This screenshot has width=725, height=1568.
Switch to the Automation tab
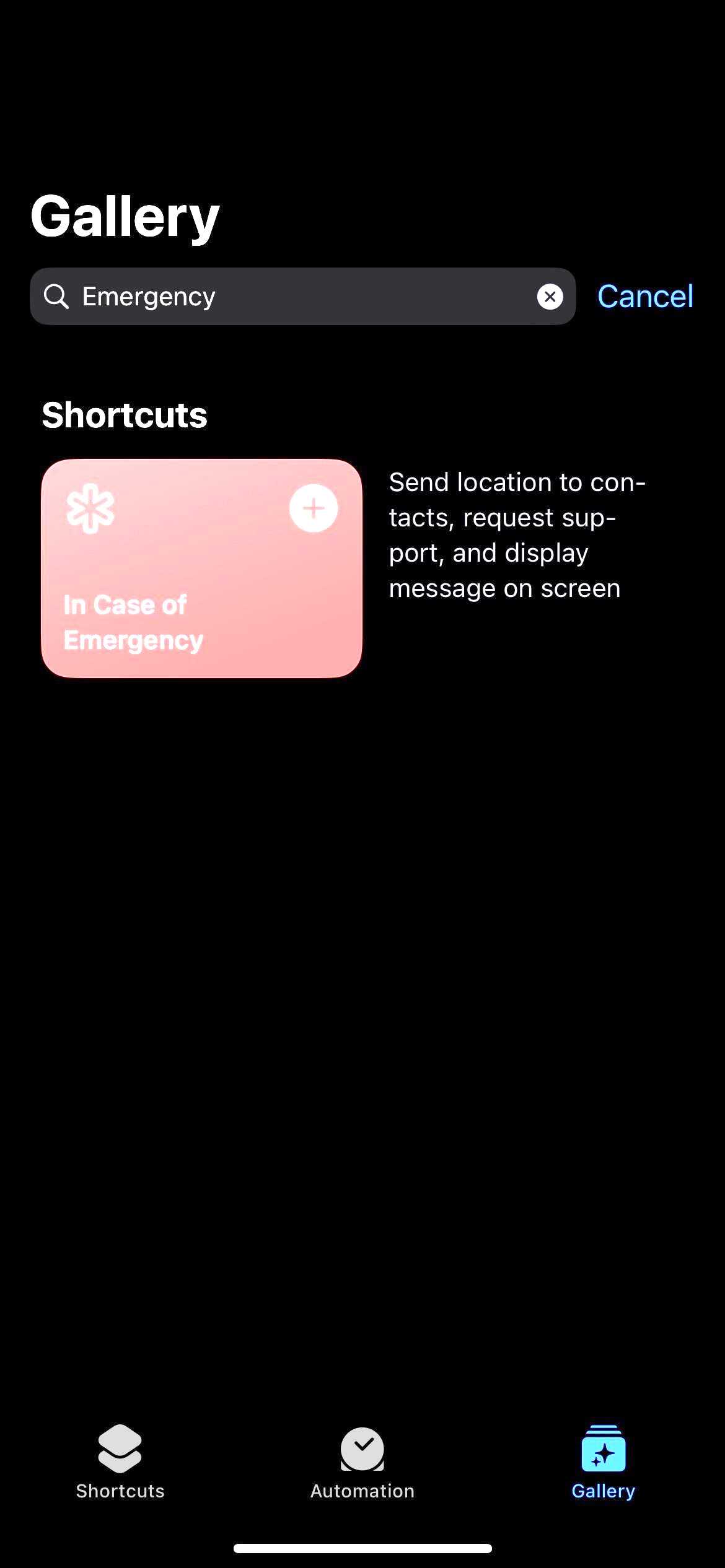point(362,1463)
